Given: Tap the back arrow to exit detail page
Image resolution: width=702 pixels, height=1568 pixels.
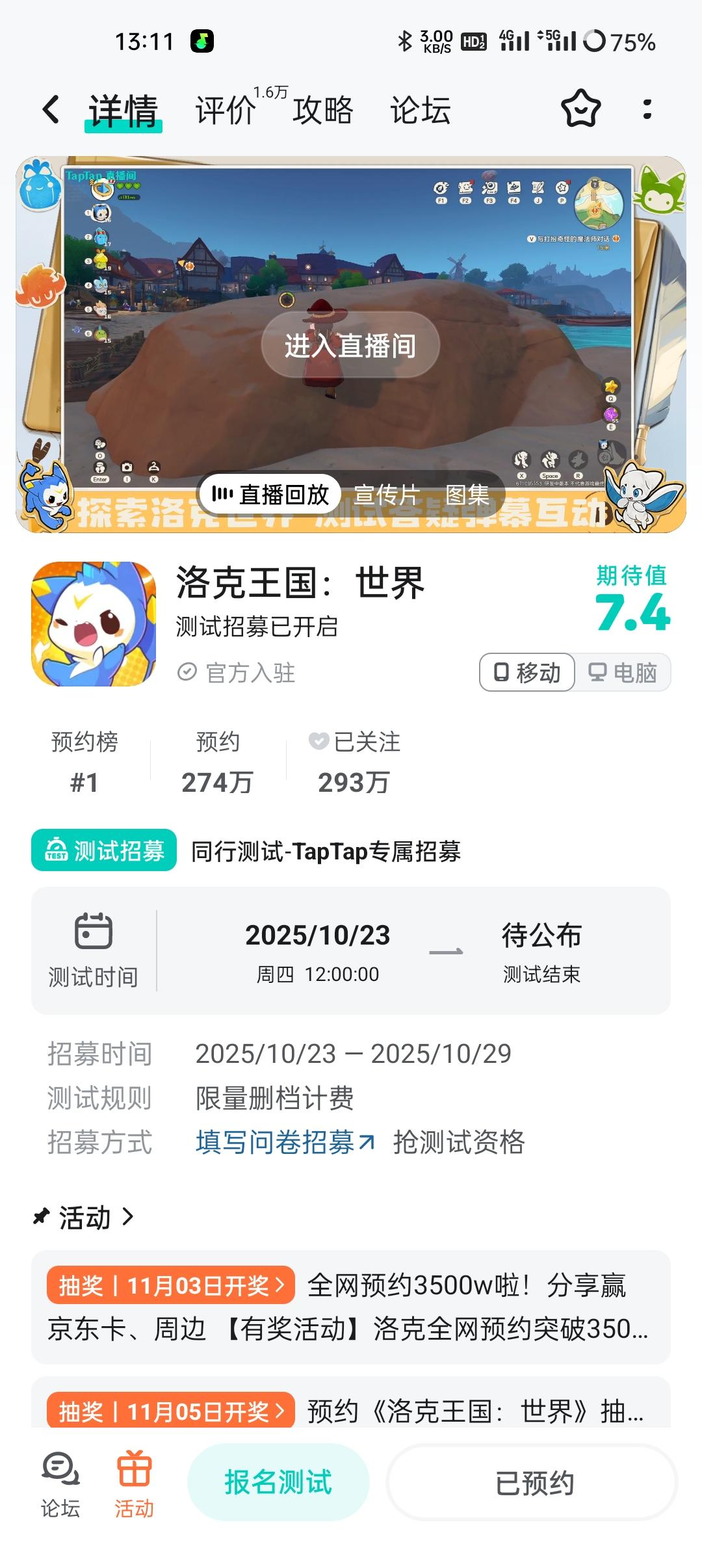Looking at the screenshot, I should (x=52, y=111).
